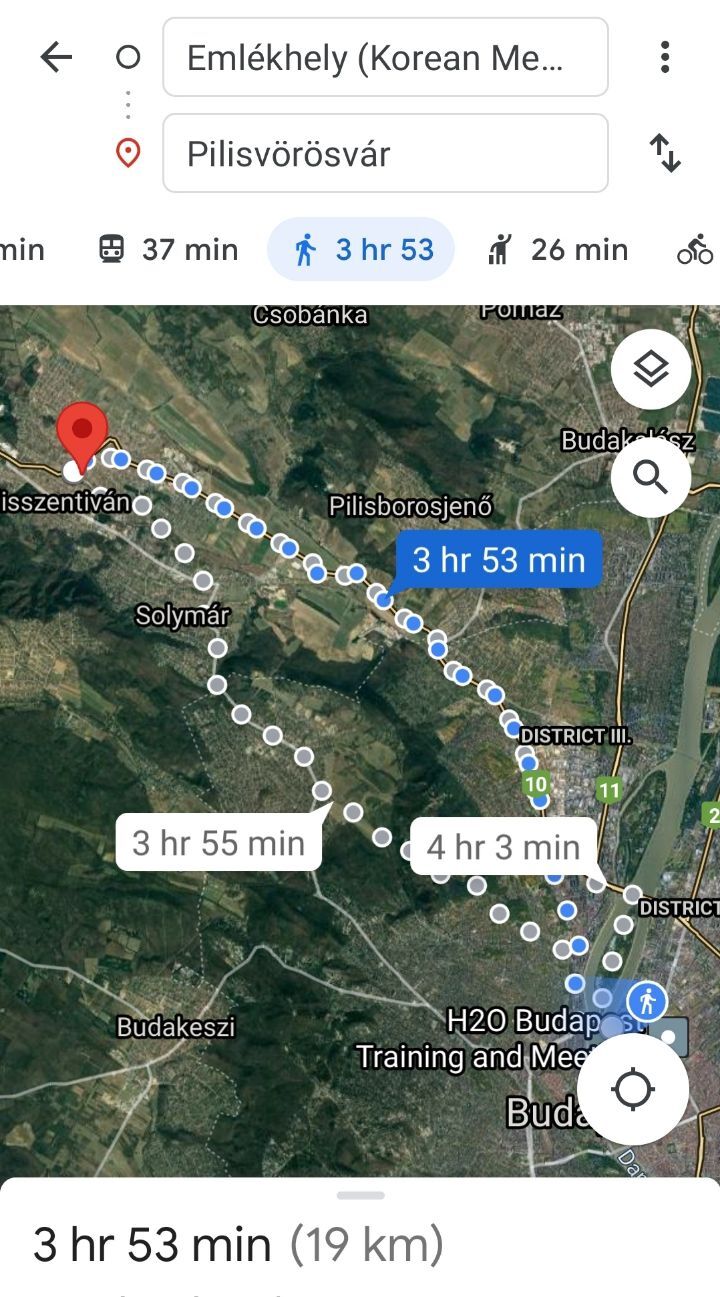Select the 3 hr 53 min route label

498,560
